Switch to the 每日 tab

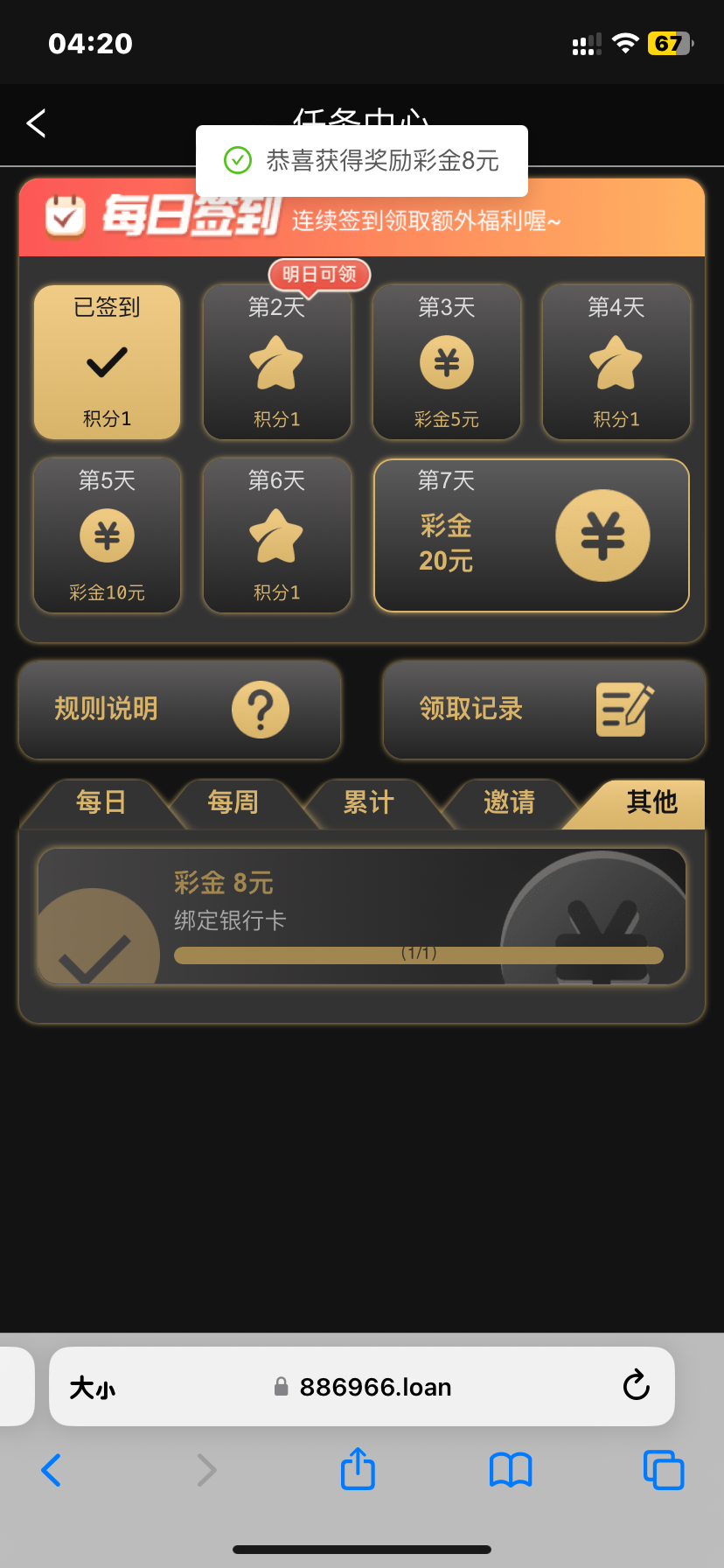101,802
